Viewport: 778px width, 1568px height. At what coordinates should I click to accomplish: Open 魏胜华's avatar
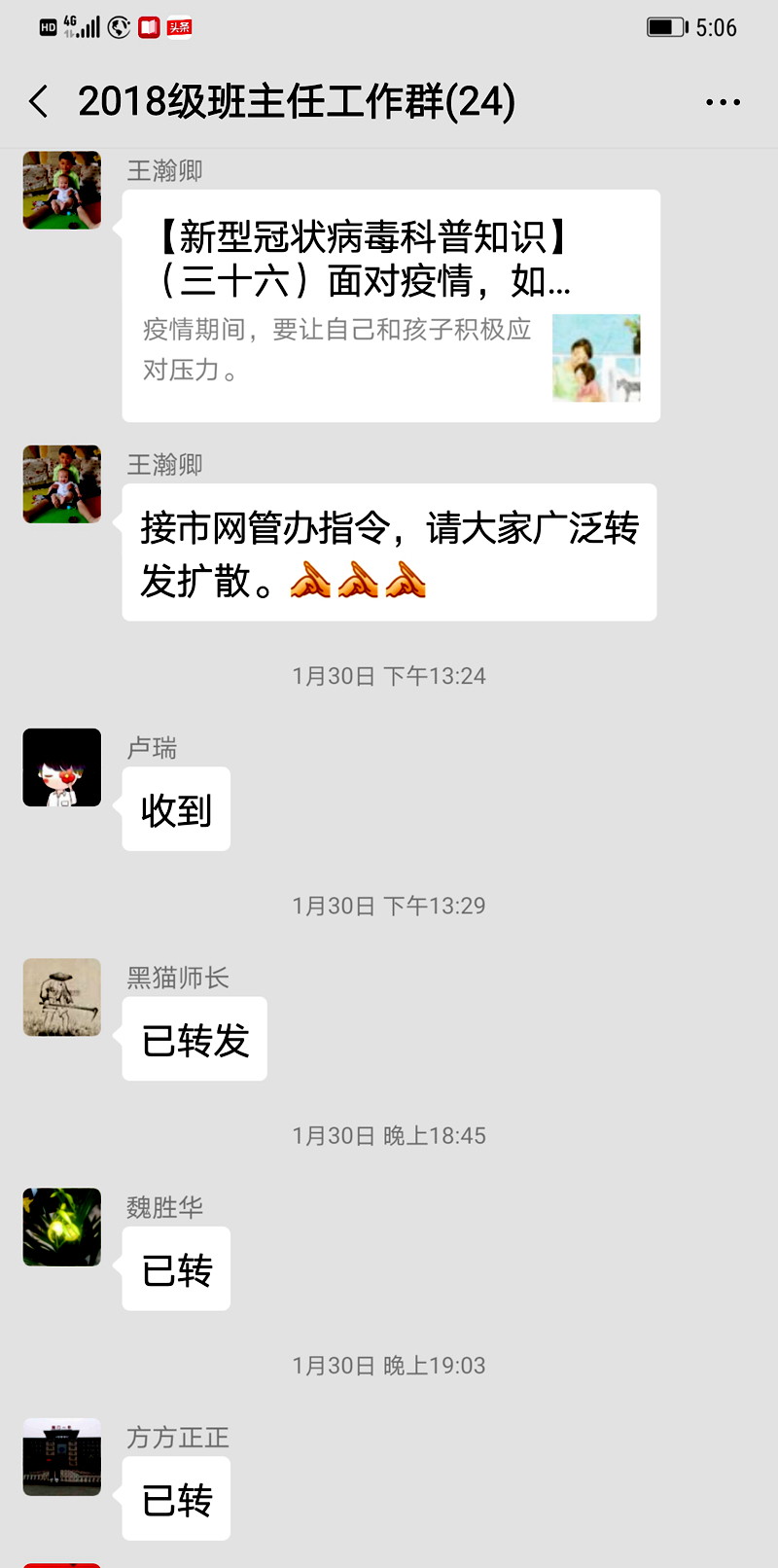[62, 1227]
